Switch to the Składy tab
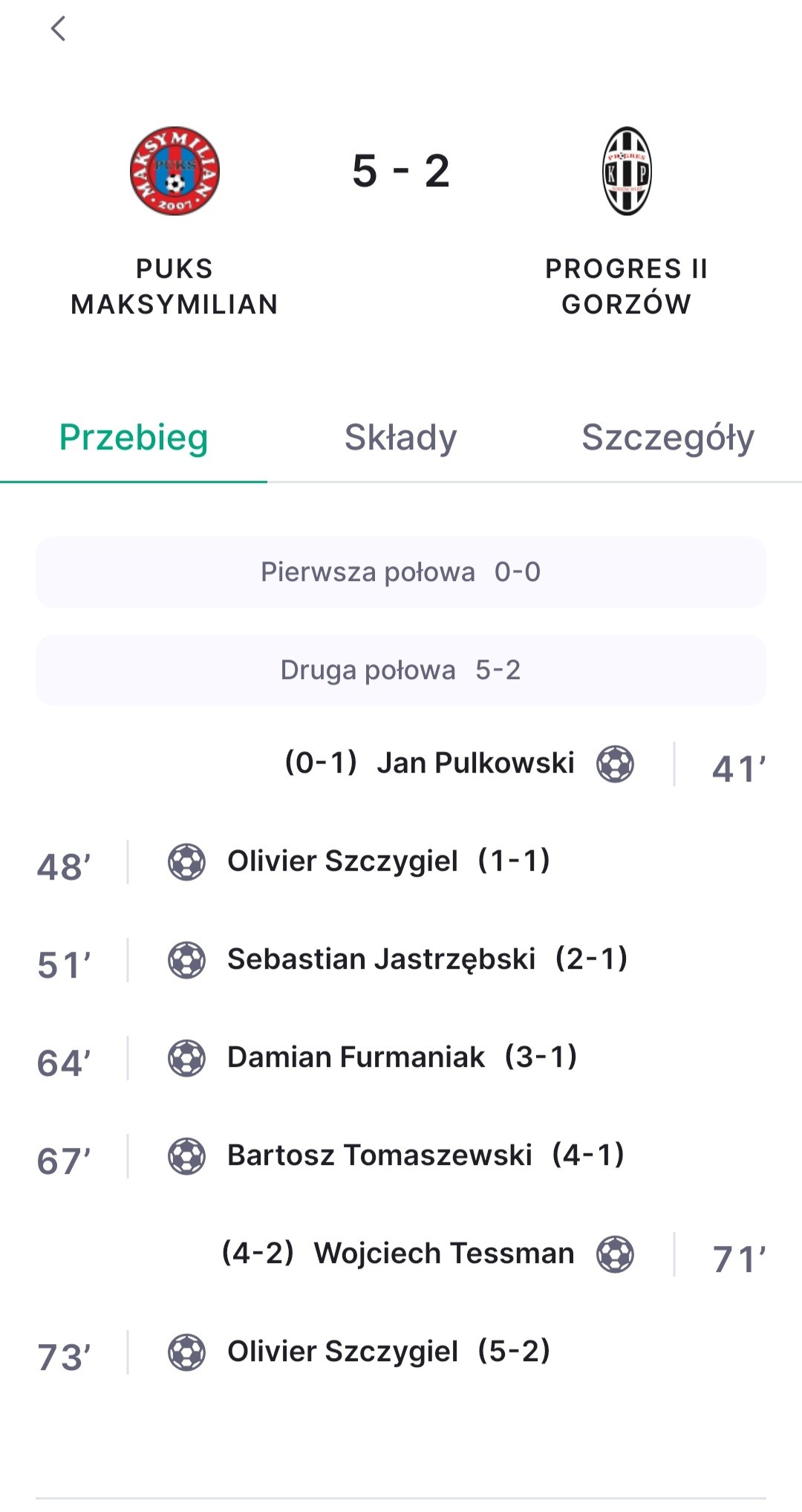Image resolution: width=802 pixels, height=1512 pixels. (x=400, y=438)
